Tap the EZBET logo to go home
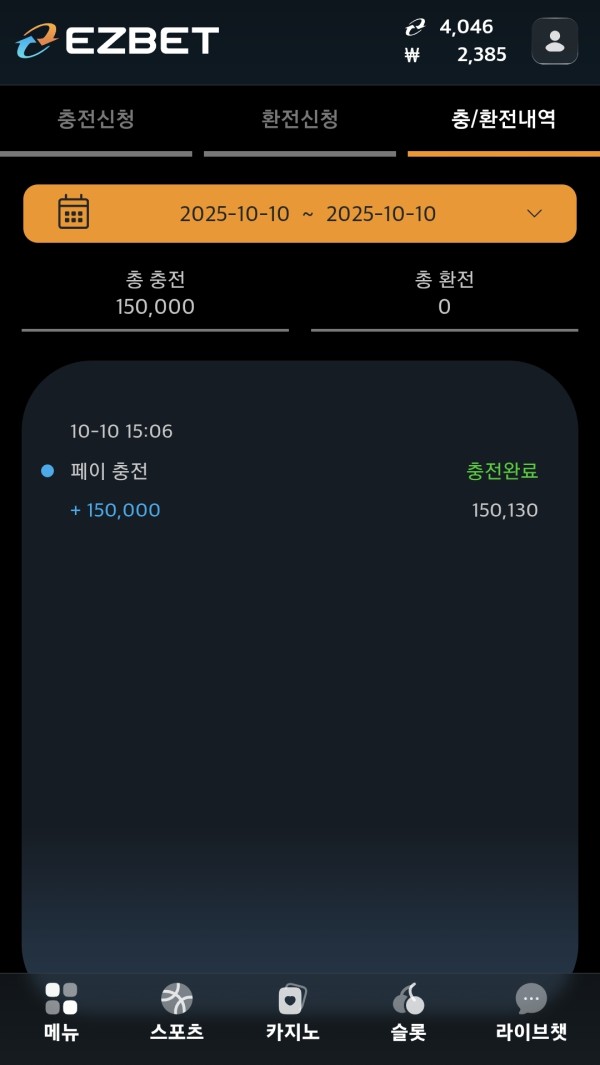The height and width of the screenshot is (1065, 600). [x=117, y=41]
